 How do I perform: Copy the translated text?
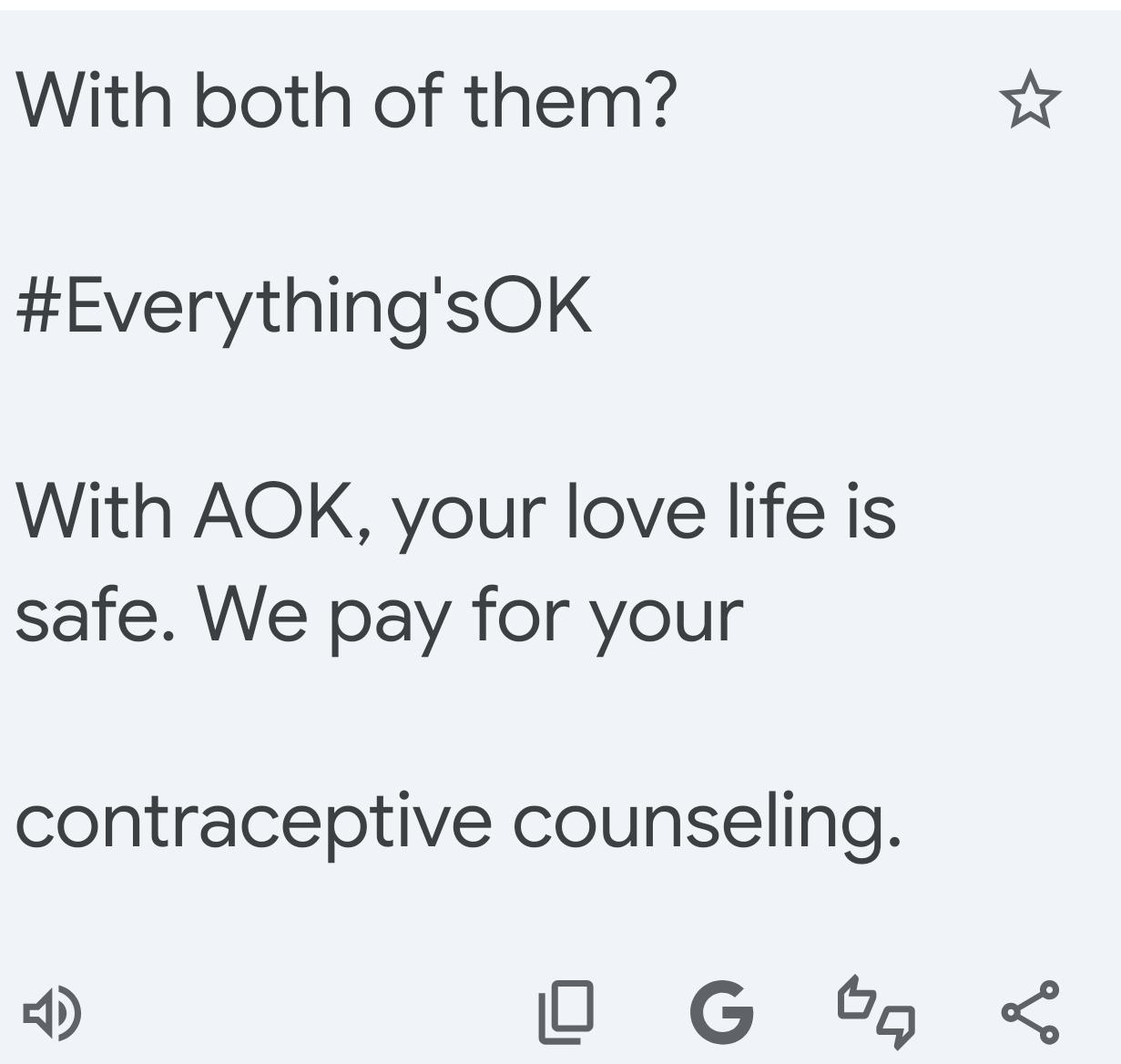point(566,1011)
